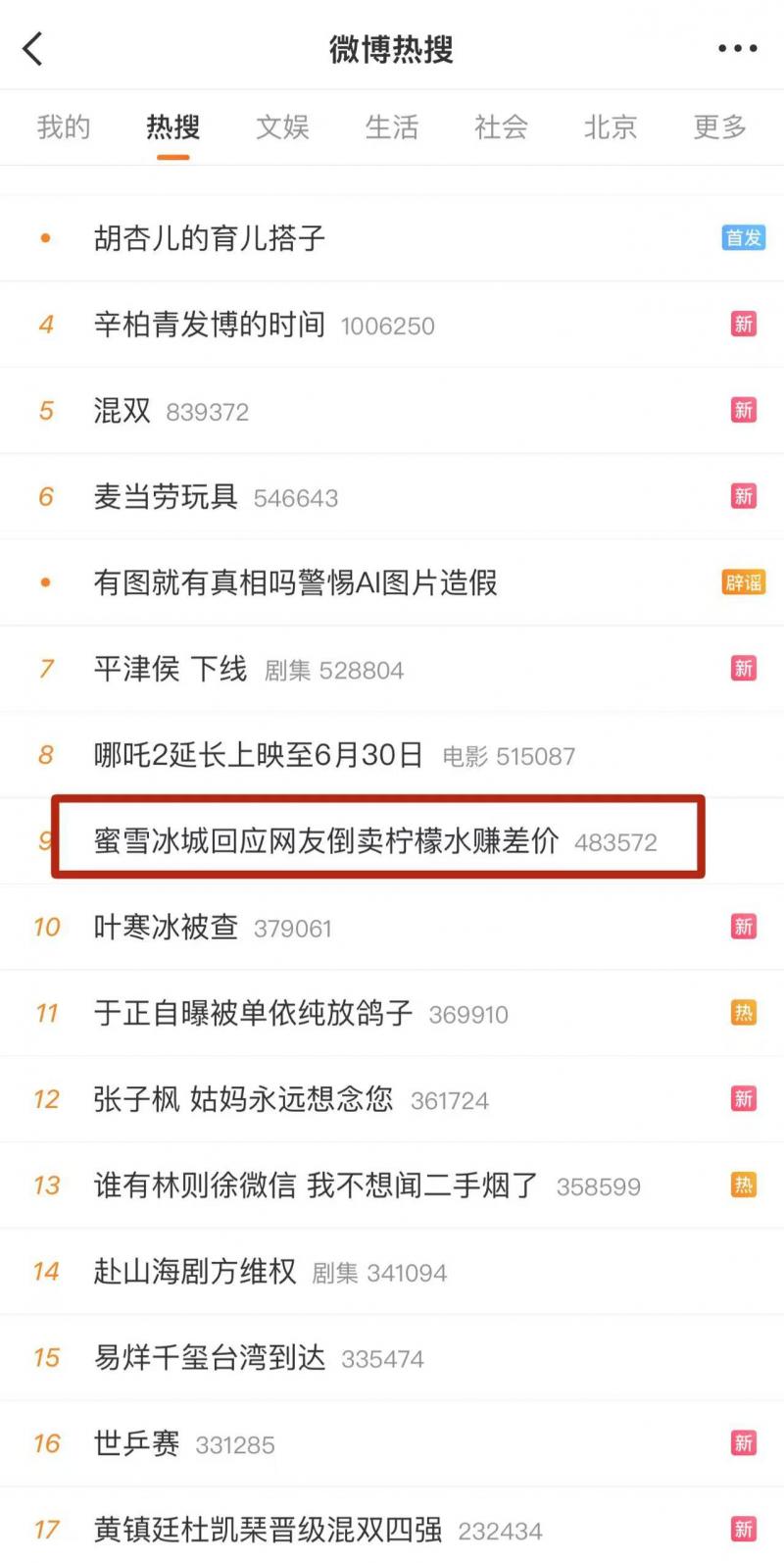Open the topic 叶寒冰被查
The width and height of the screenshot is (784, 1563).
[x=392, y=927]
